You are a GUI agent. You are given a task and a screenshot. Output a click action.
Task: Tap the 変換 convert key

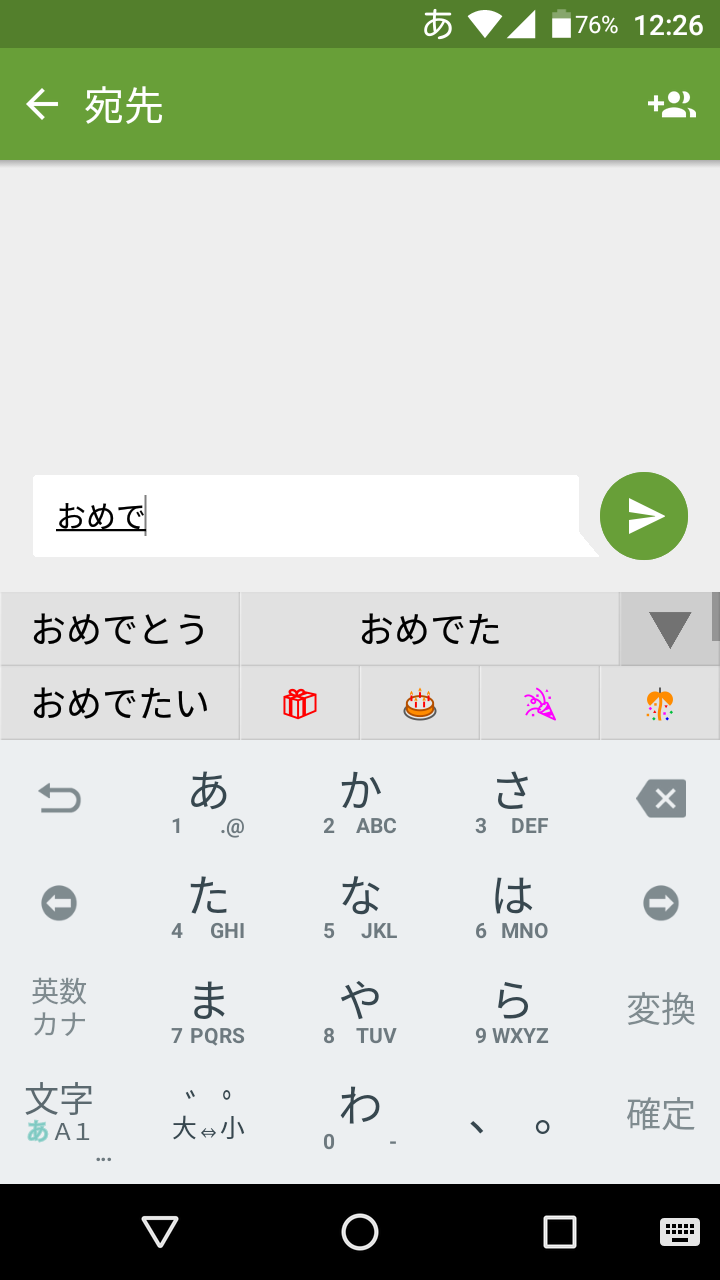[661, 1009]
